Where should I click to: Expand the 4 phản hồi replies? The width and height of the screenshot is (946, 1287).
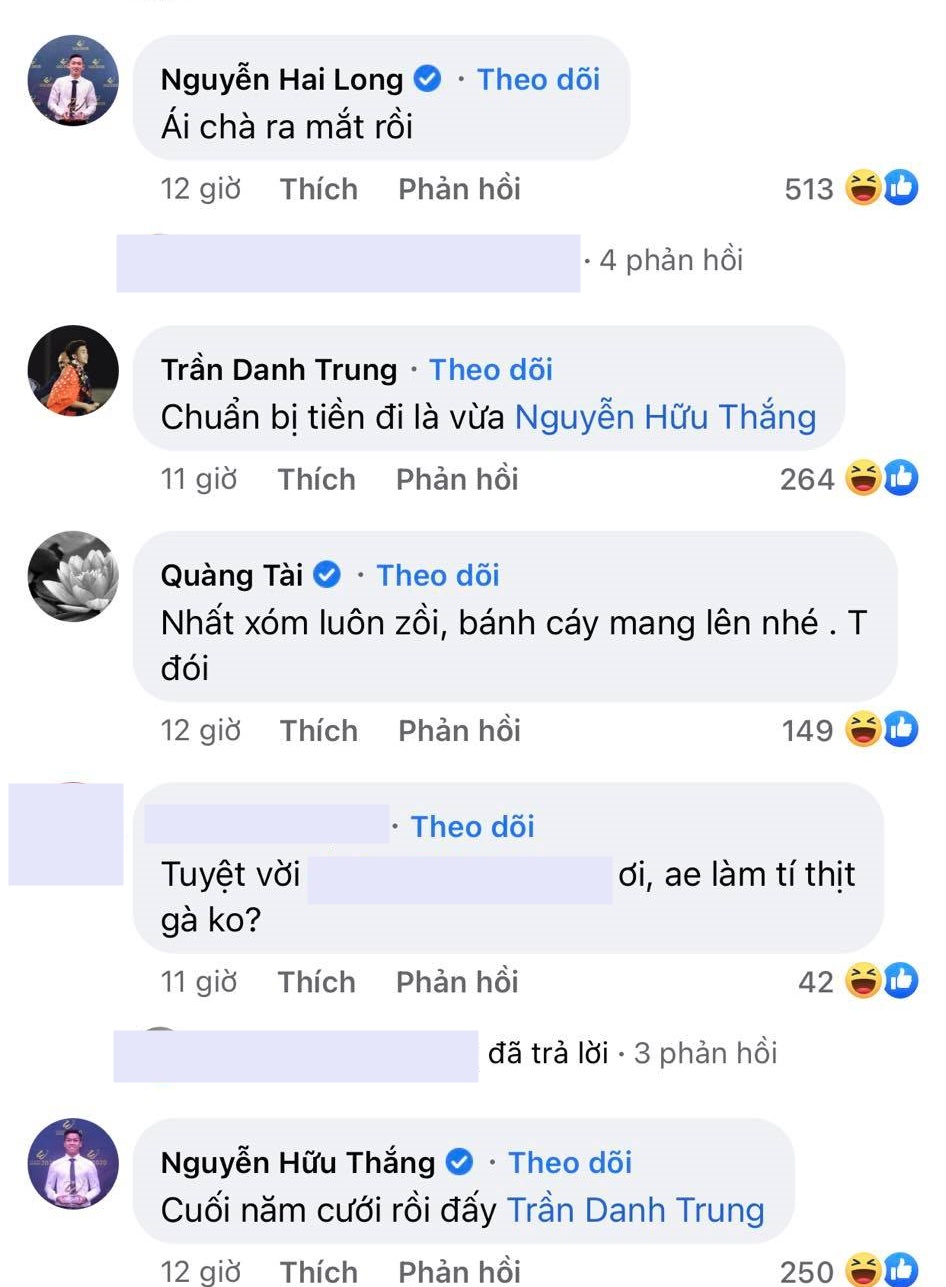pyautogui.click(x=671, y=260)
